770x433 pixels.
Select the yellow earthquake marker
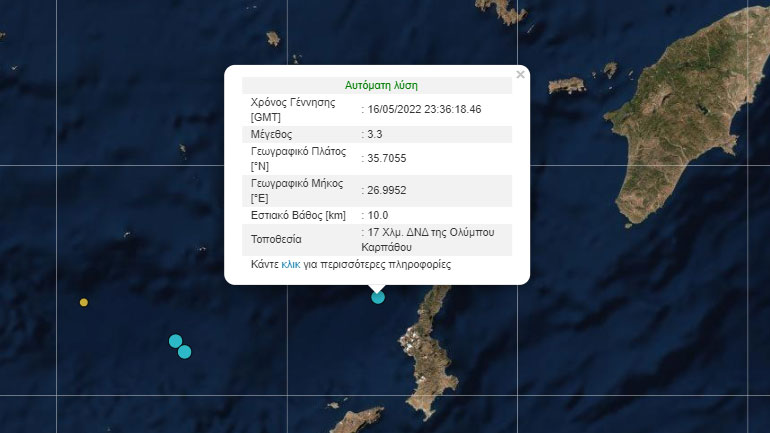[84, 302]
